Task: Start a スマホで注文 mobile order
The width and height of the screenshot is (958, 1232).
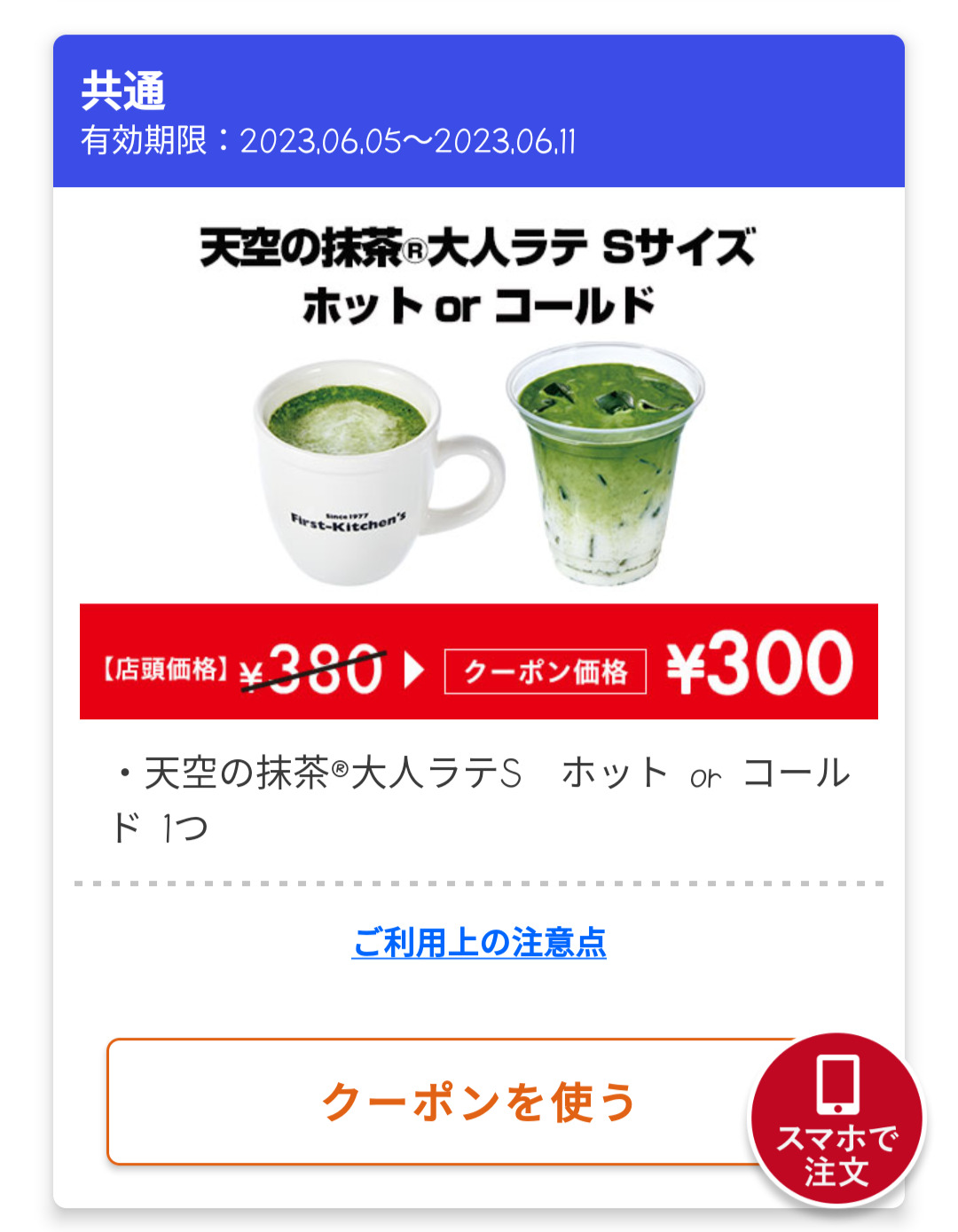Action: coord(836,1121)
